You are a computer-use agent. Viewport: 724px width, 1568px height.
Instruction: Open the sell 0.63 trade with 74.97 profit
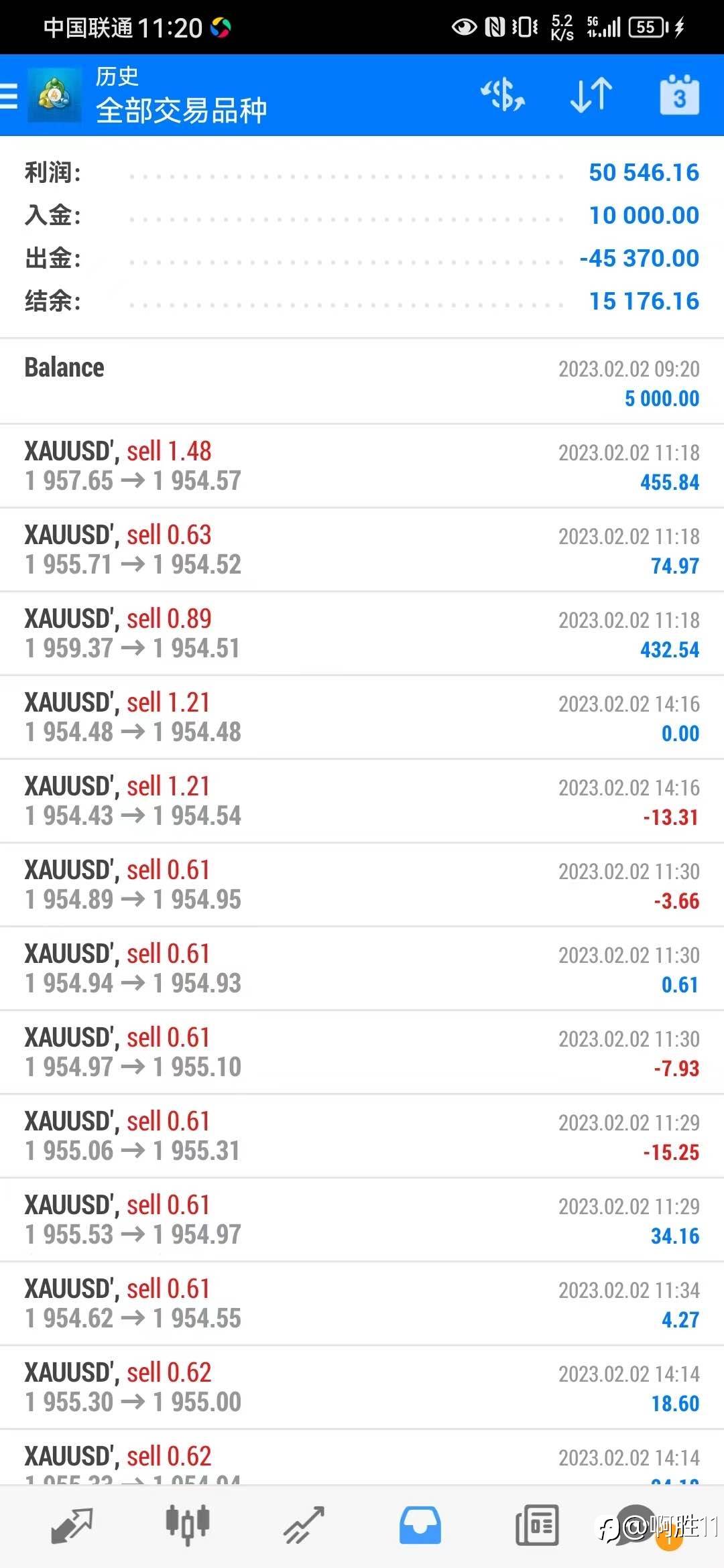click(x=362, y=549)
